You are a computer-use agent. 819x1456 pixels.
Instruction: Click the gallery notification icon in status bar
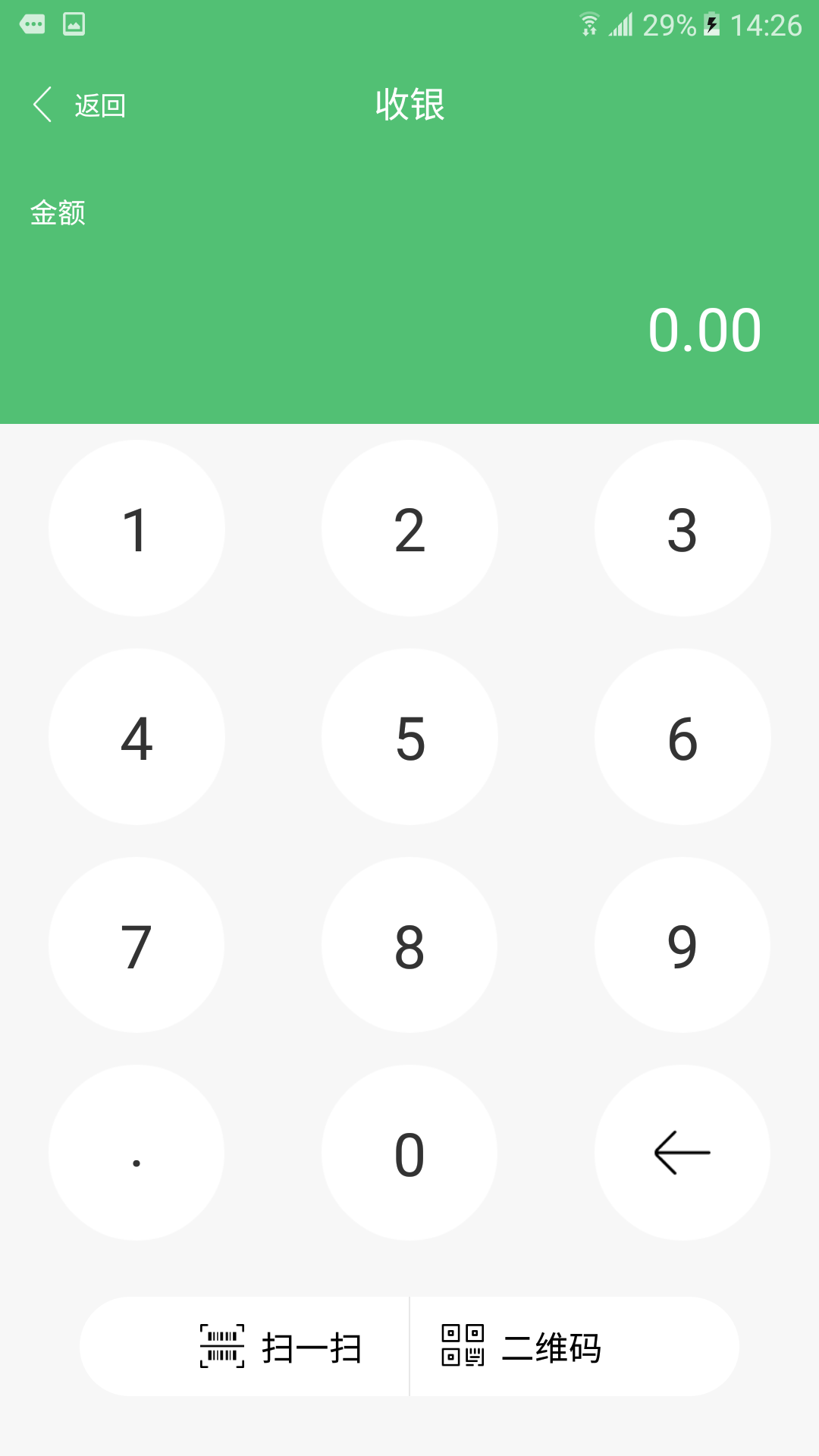(73, 23)
